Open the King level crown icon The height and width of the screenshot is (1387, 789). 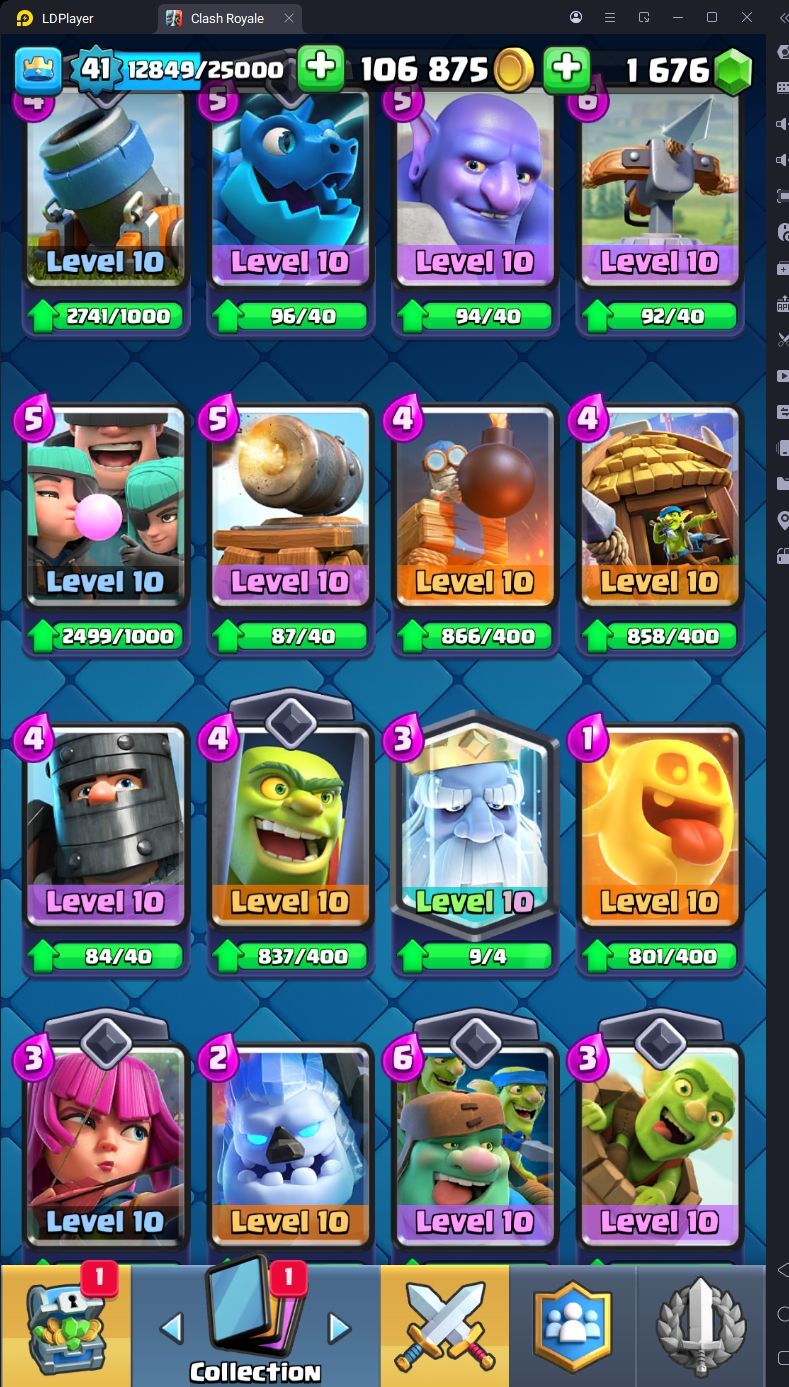coord(38,69)
